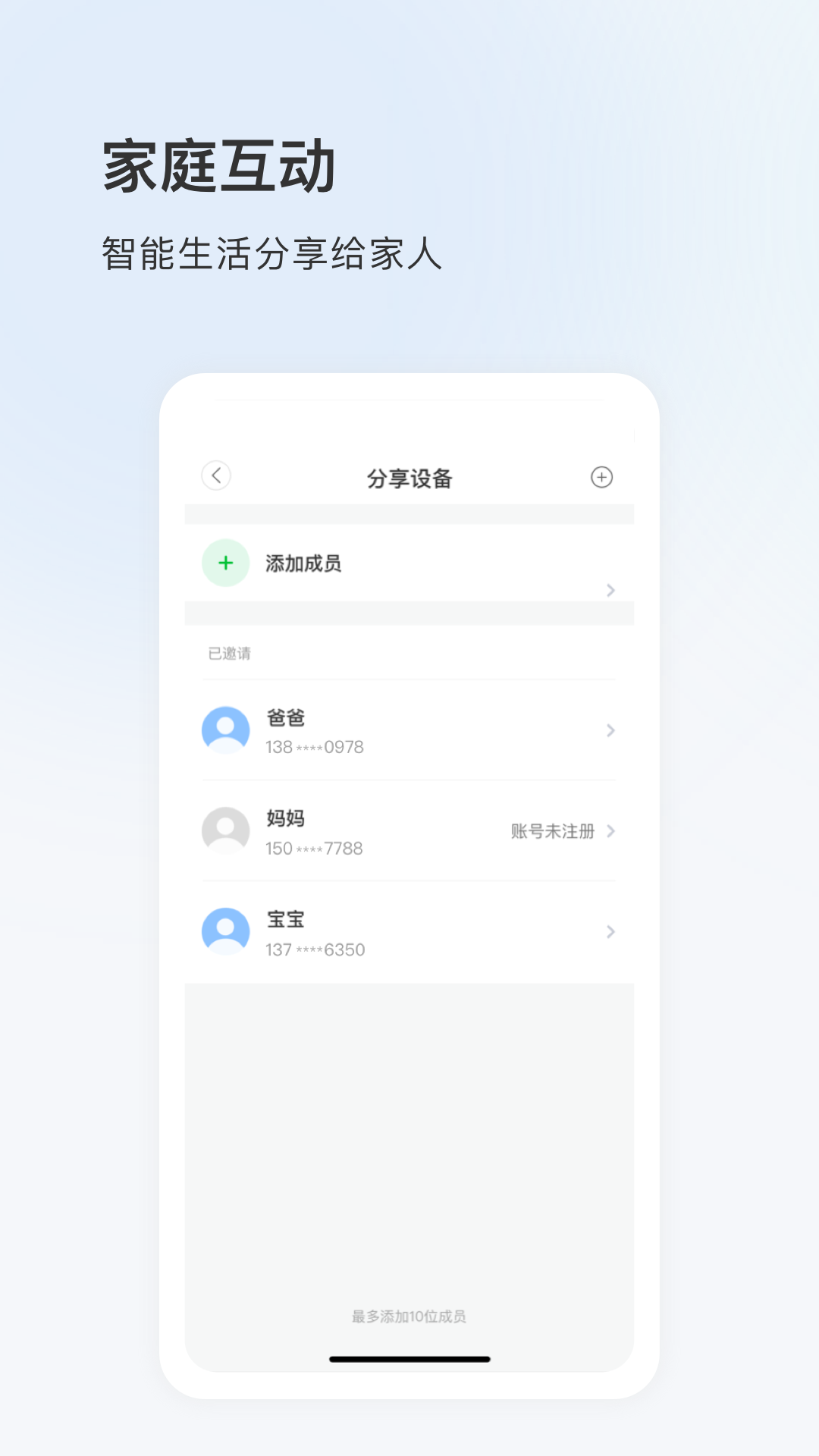Tap the back arrow on 分享设备 page
The height and width of the screenshot is (1456, 819).
[x=216, y=478]
